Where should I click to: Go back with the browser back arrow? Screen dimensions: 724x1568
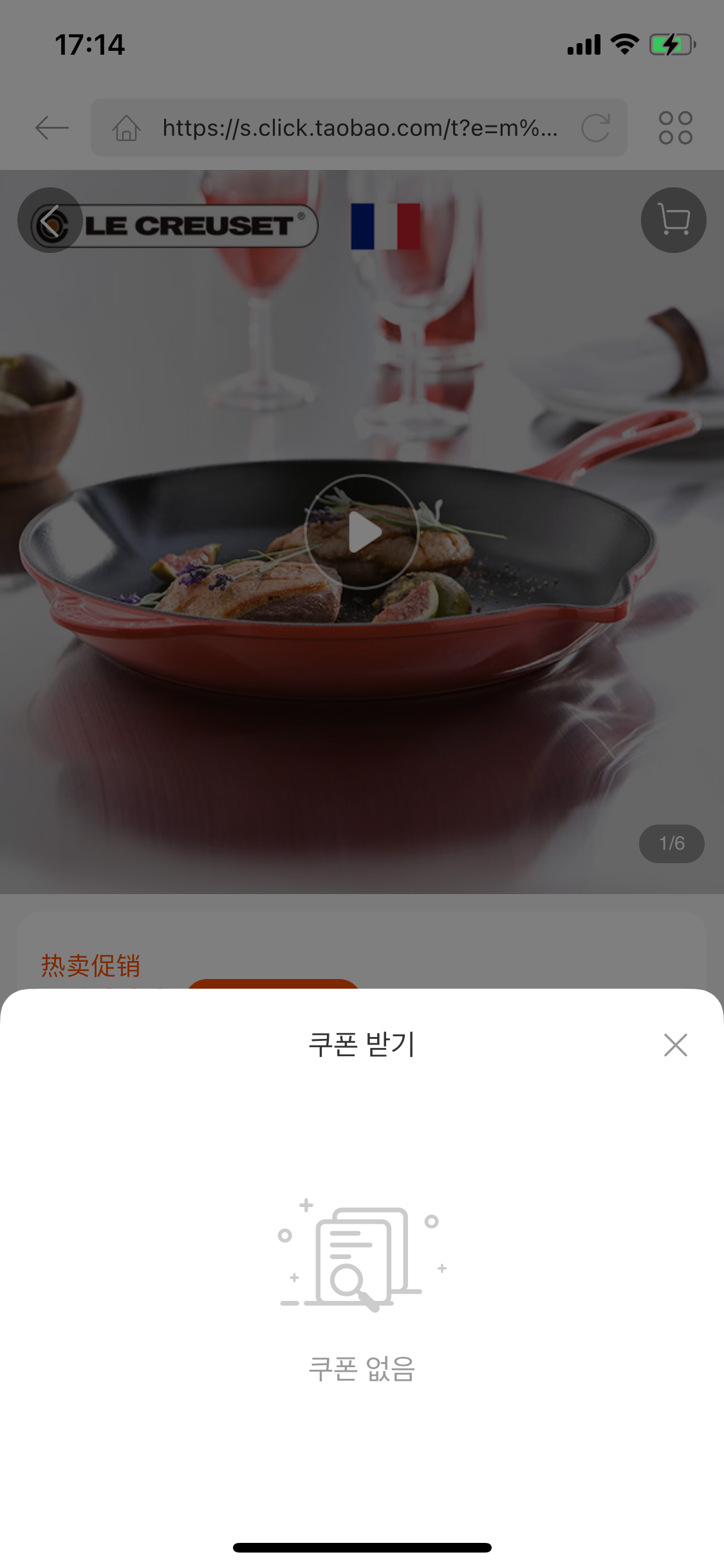tap(52, 127)
